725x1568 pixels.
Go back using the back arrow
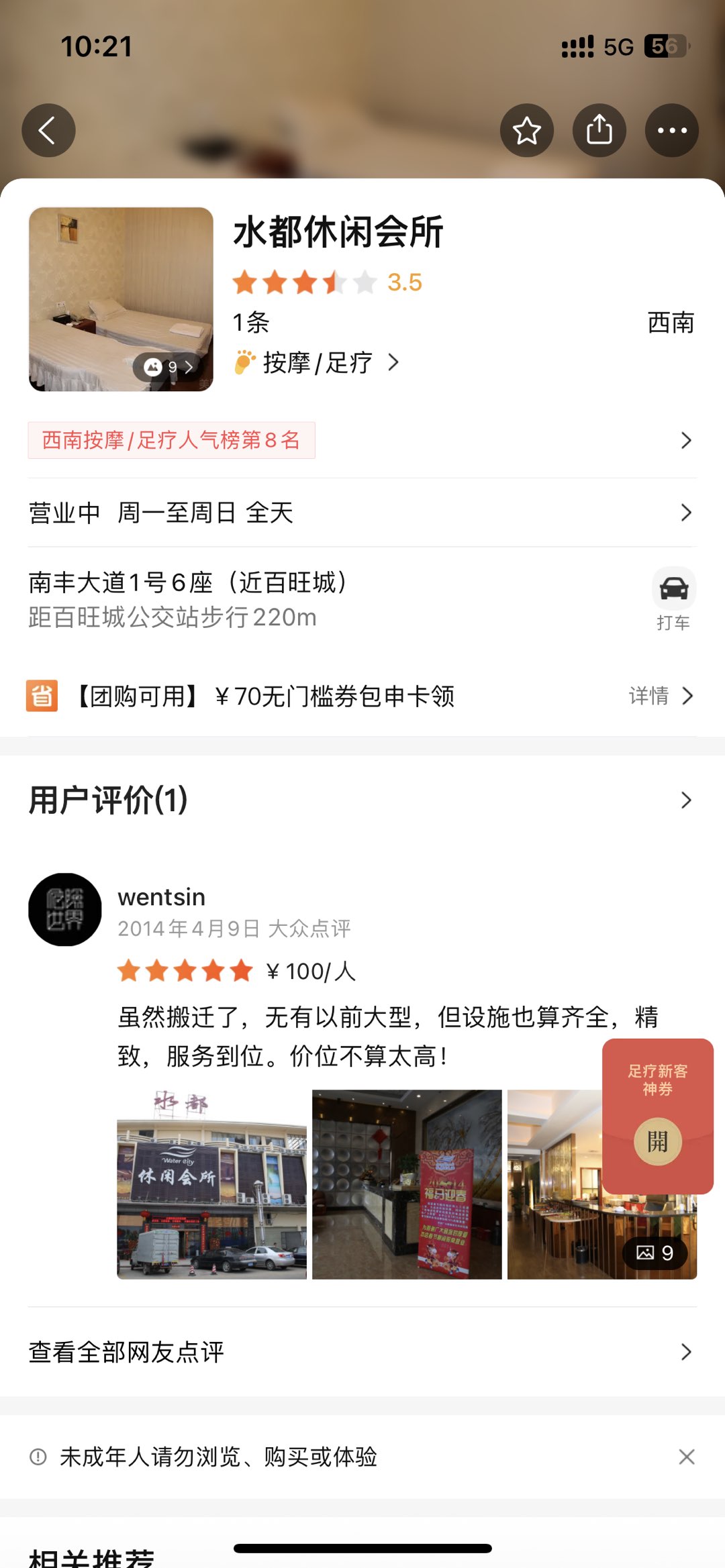pos(48,130)
